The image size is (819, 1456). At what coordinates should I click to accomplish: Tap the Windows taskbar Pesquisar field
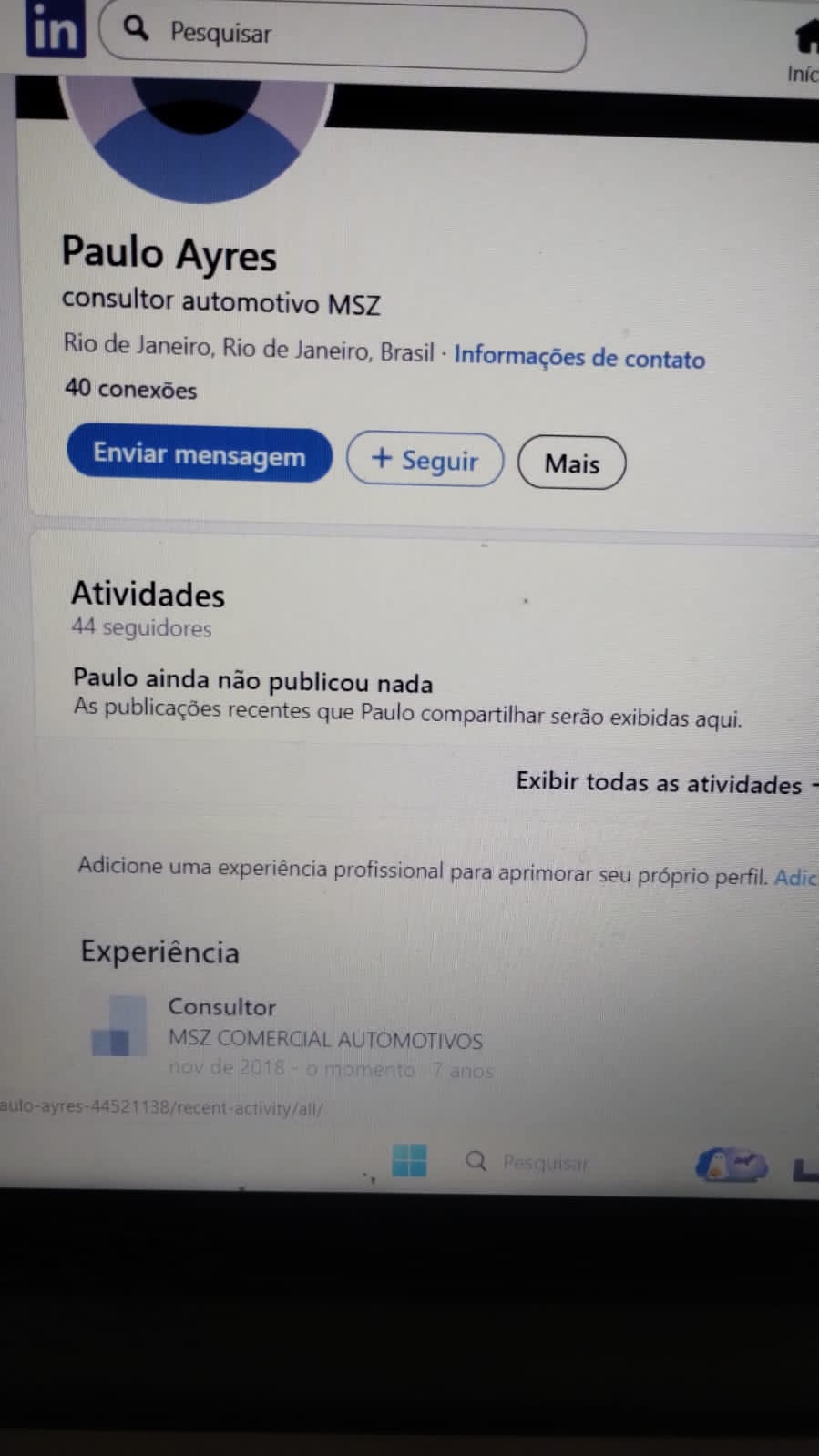[545, 1163]
